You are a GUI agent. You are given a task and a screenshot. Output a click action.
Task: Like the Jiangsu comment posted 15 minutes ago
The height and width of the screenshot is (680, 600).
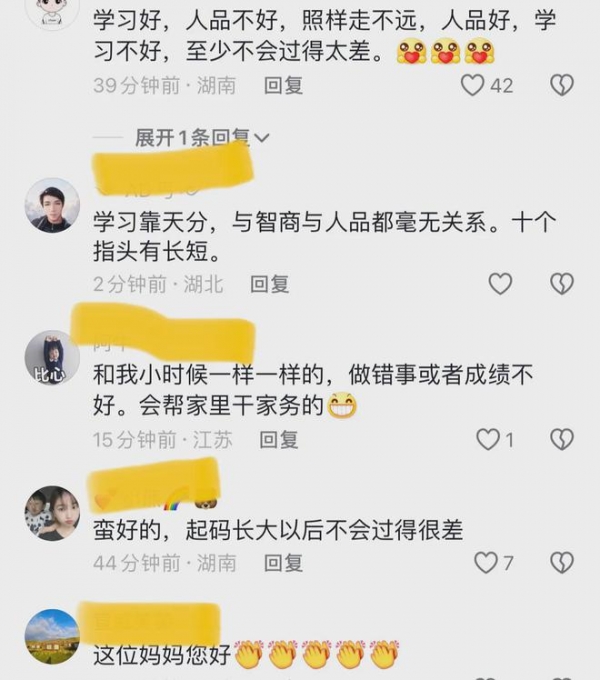pos(487,439)
